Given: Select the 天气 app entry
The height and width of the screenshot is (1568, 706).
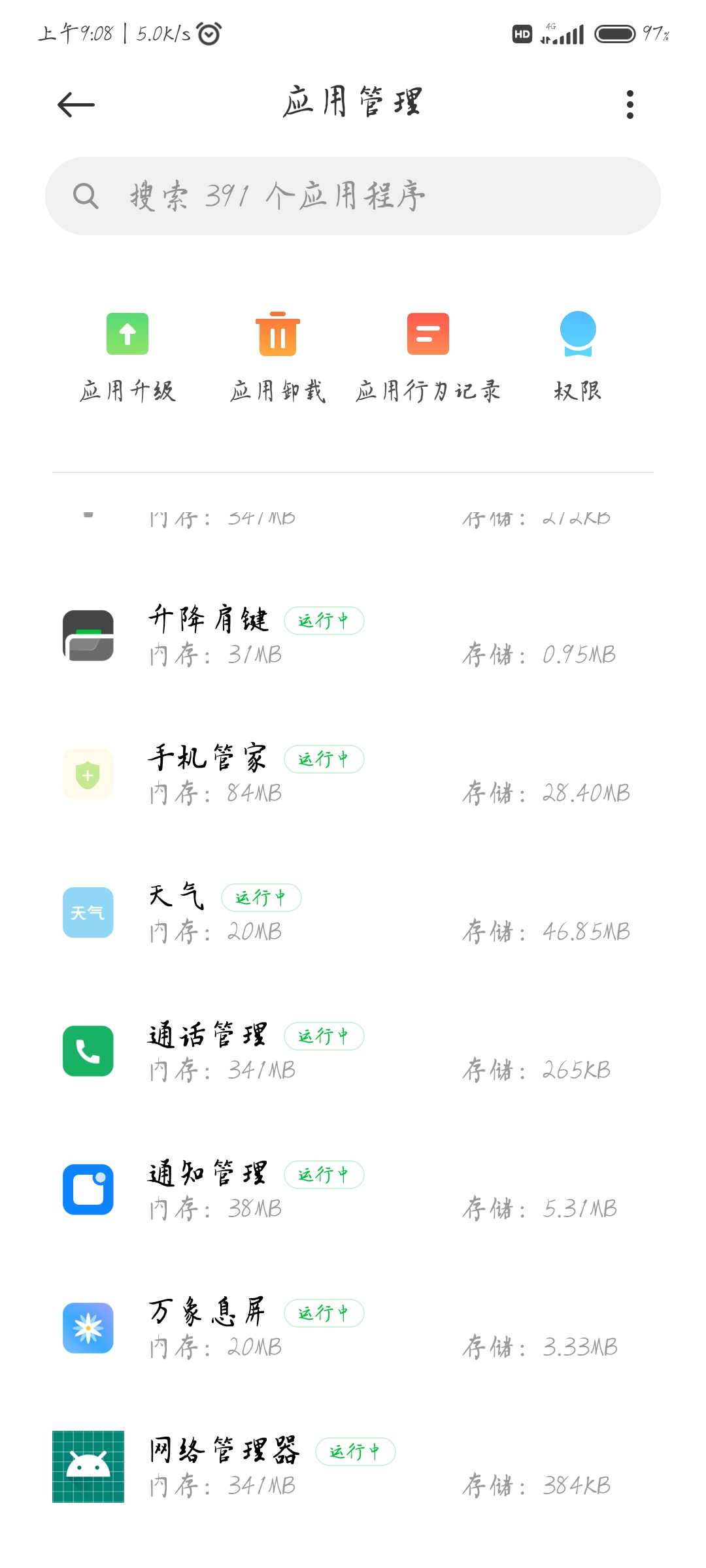Looking at the screenshot, I should pyautogui.click(x=353, y=913).
